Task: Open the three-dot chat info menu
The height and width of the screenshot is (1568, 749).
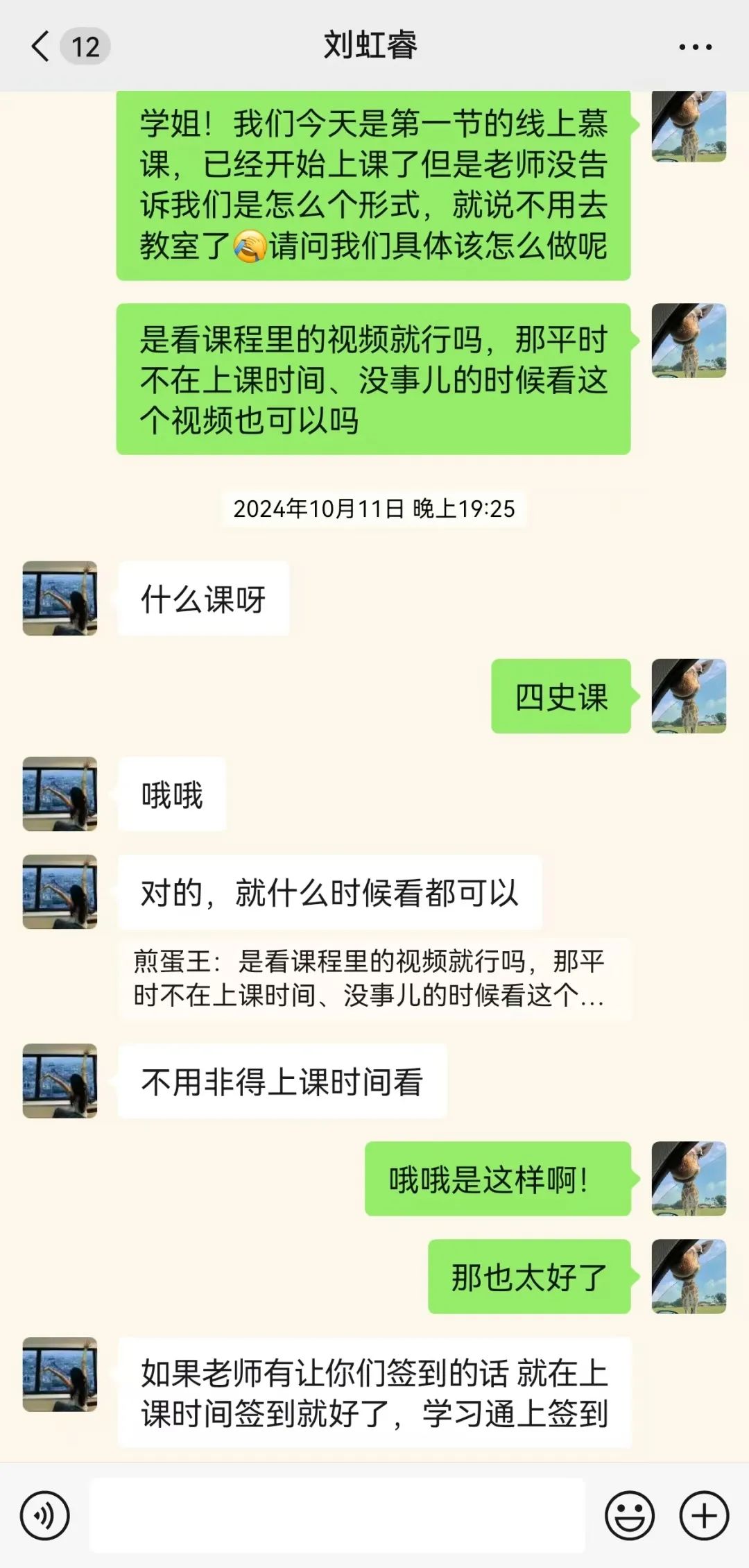Action: (695, 47)
